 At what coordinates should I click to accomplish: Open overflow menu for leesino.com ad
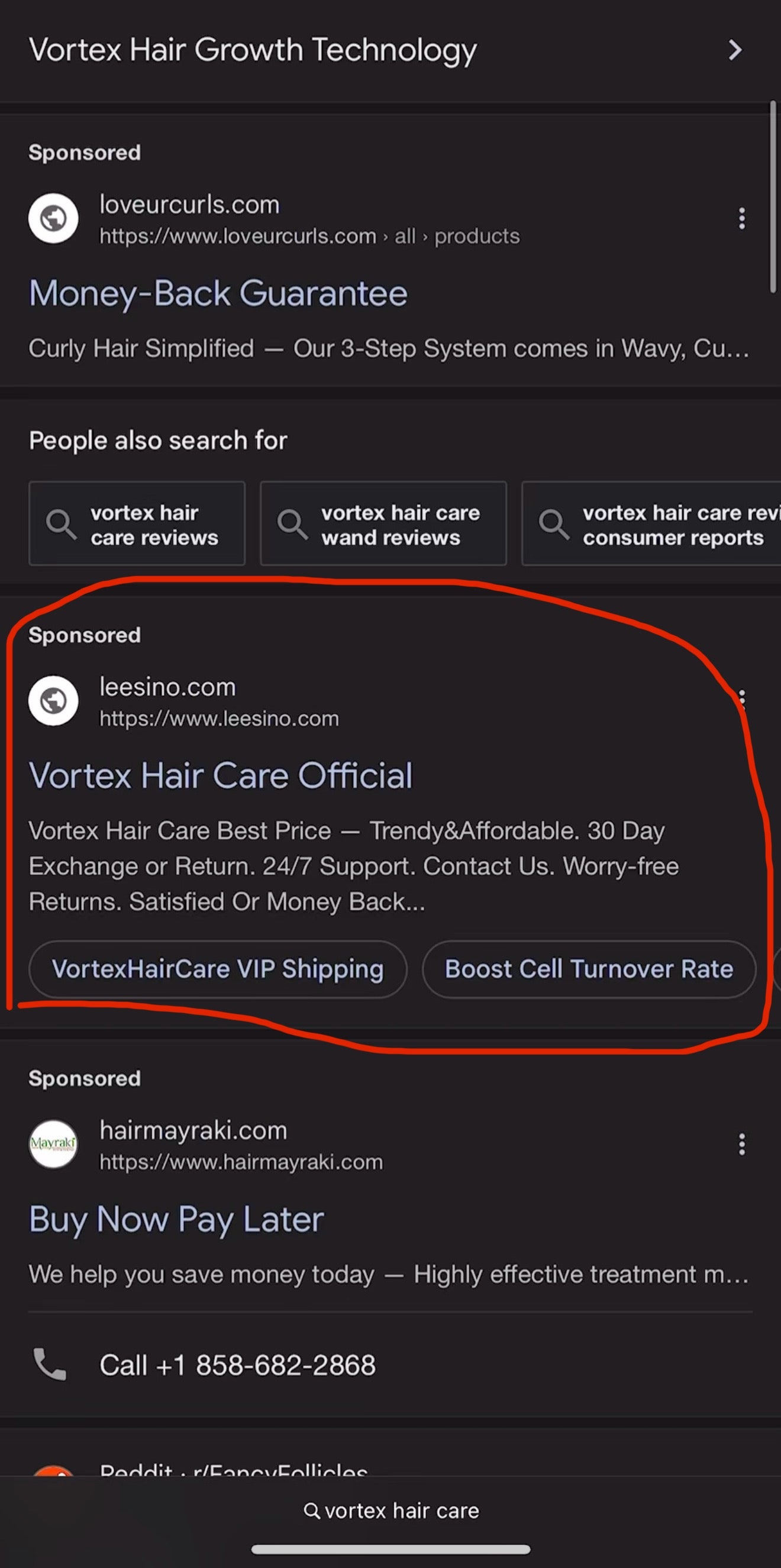[741, 700]
